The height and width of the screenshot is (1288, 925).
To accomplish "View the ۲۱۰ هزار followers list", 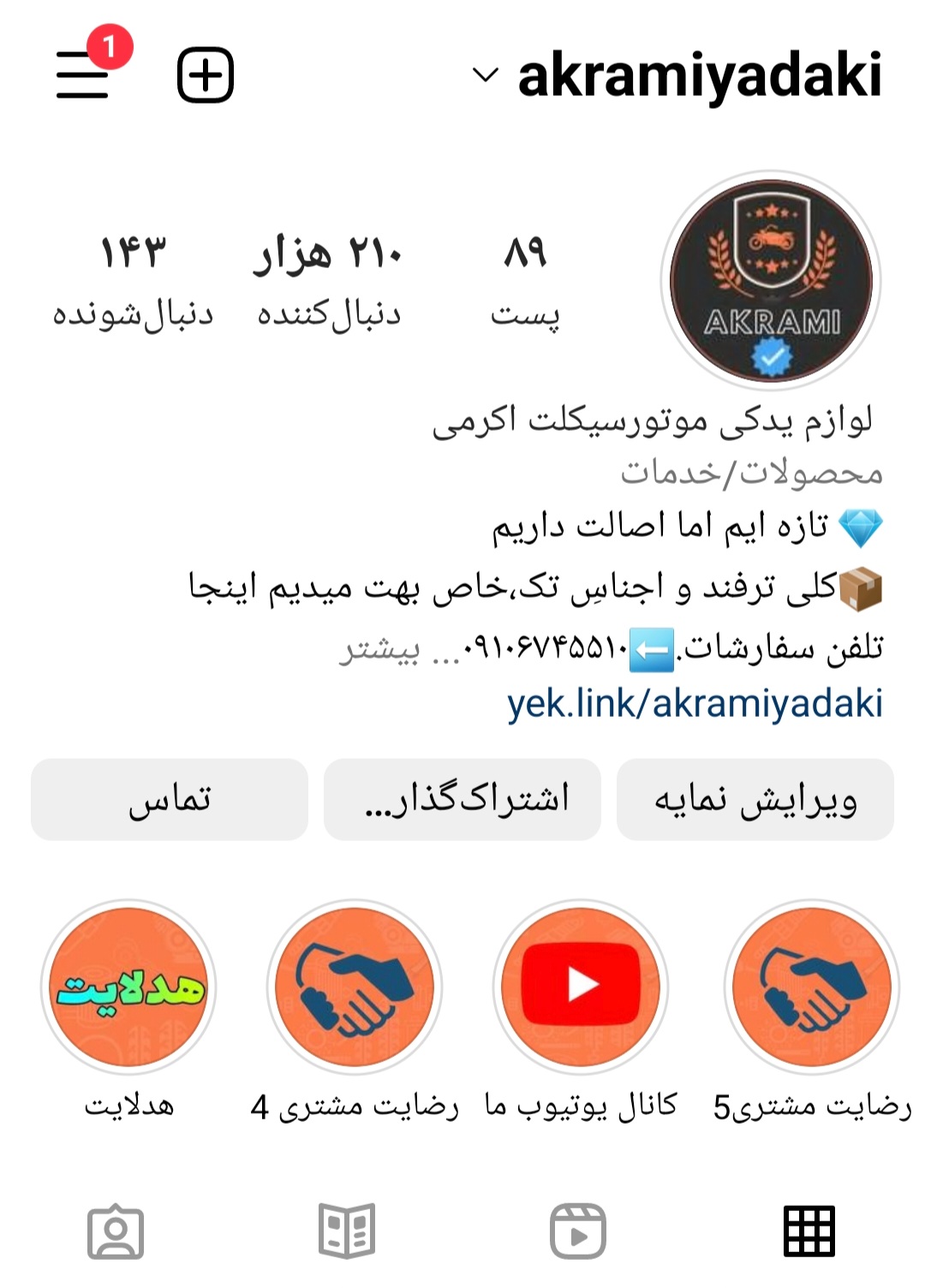I will [329, 280].
